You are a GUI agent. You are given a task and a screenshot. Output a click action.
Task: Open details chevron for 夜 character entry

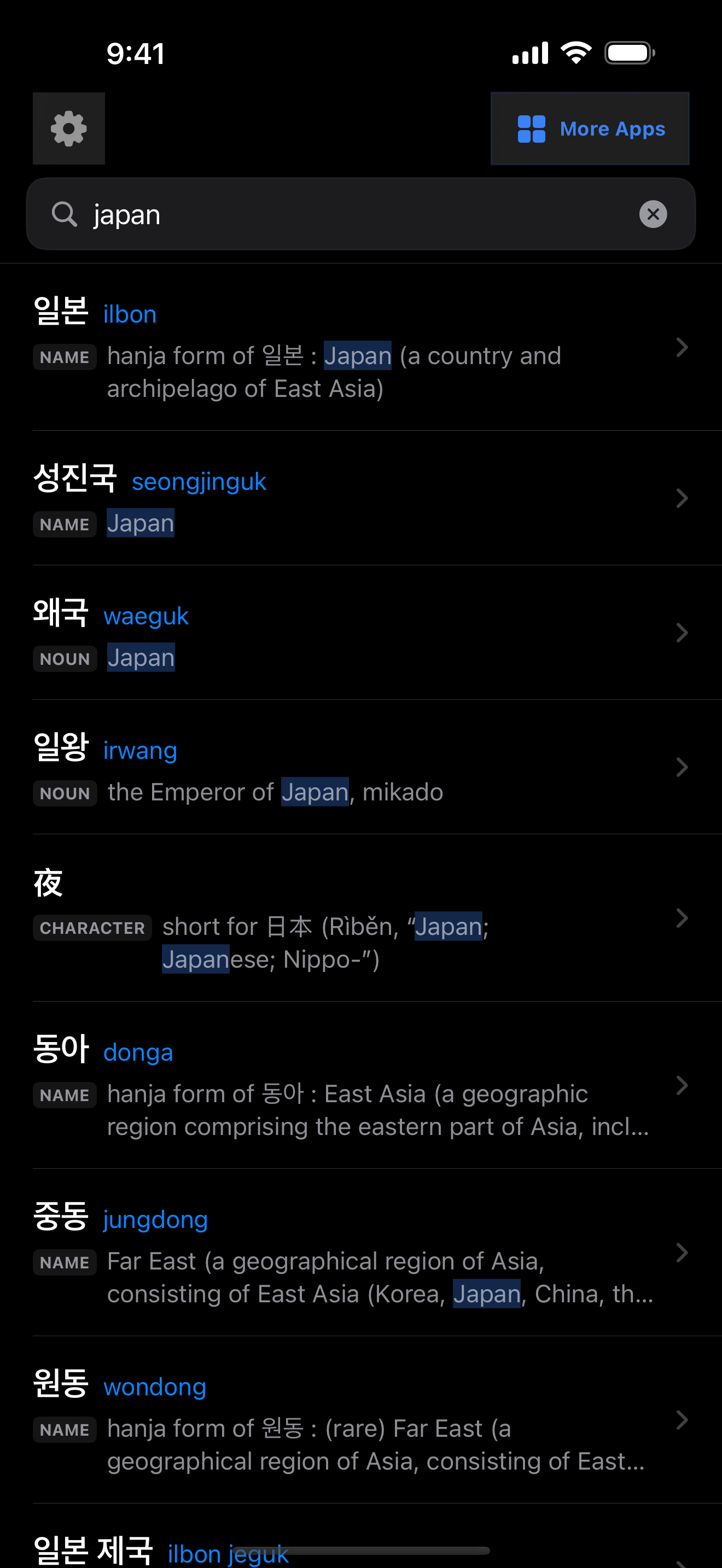[682, 918]
